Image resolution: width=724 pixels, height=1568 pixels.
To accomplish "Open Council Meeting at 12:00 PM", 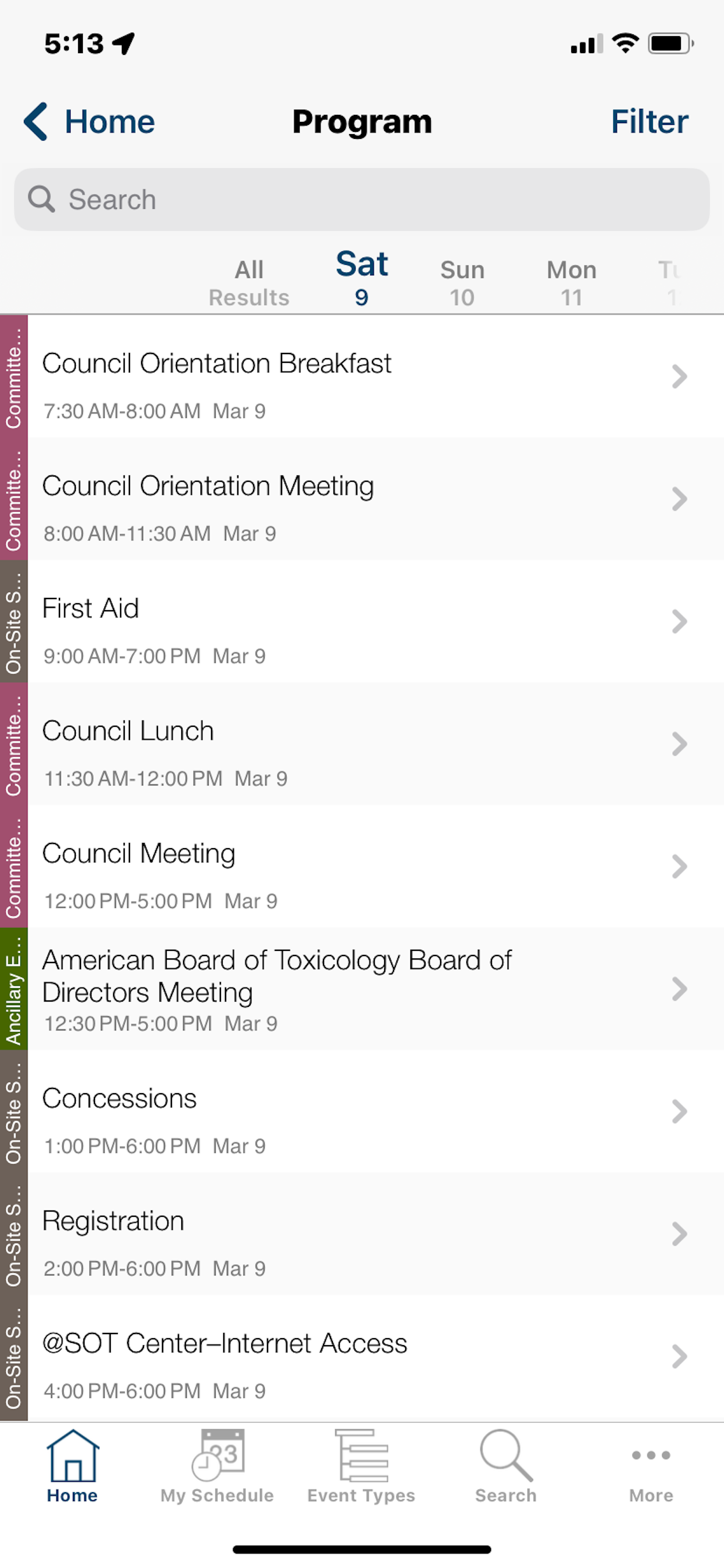I will pyautogui.click(x=375, y=866).
